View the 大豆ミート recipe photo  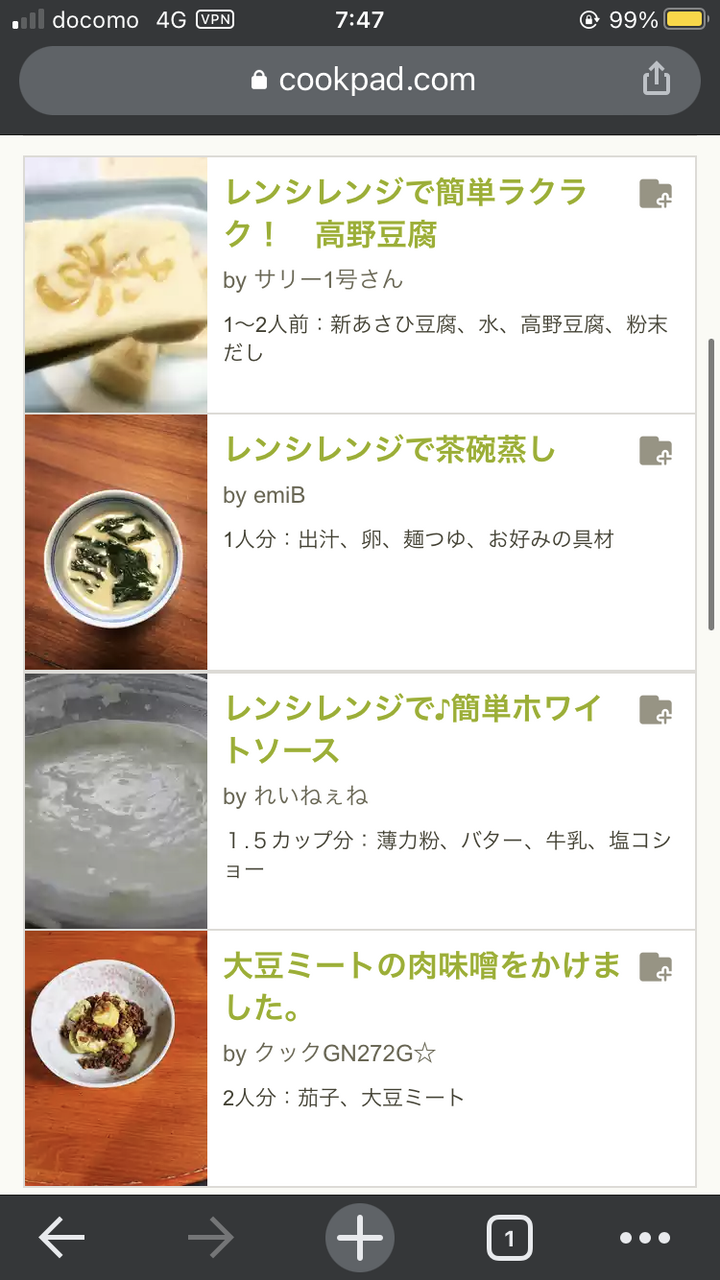click(x=116, y=1058)
